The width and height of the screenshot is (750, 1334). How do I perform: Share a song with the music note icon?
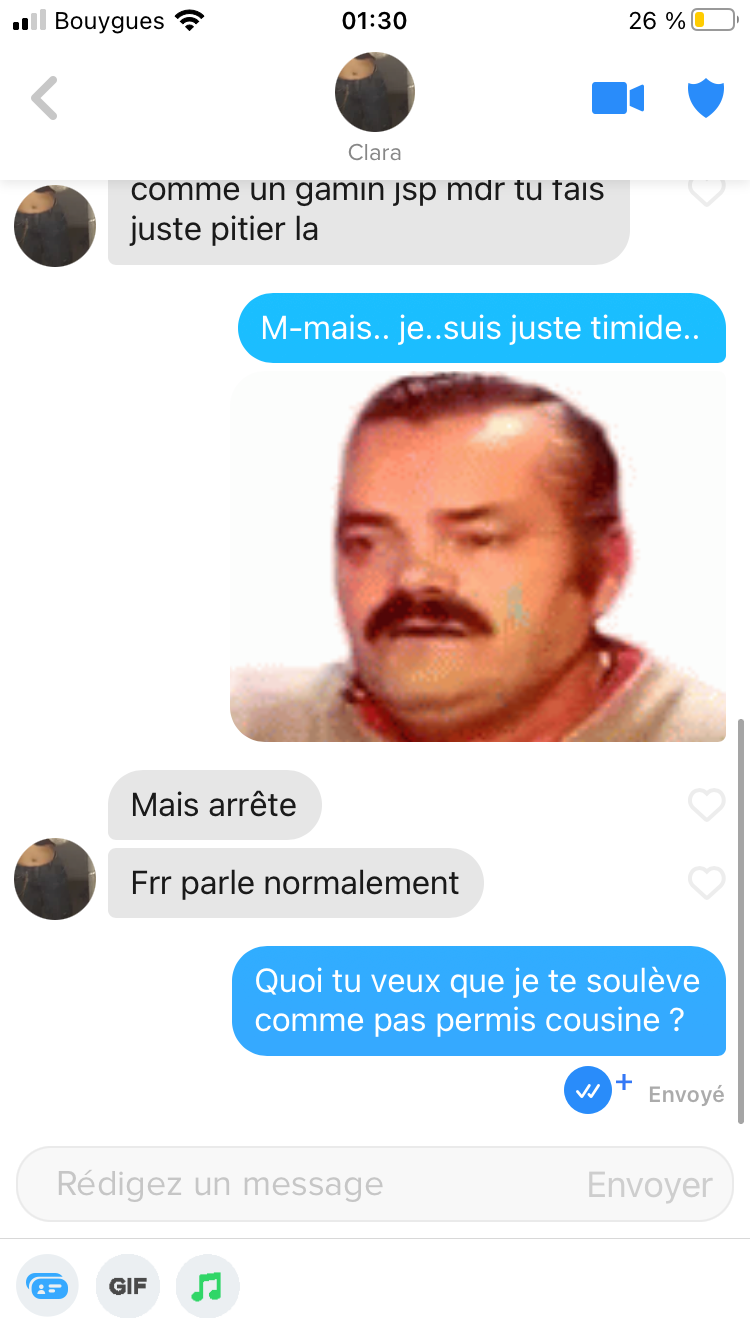pos(207,1286)
